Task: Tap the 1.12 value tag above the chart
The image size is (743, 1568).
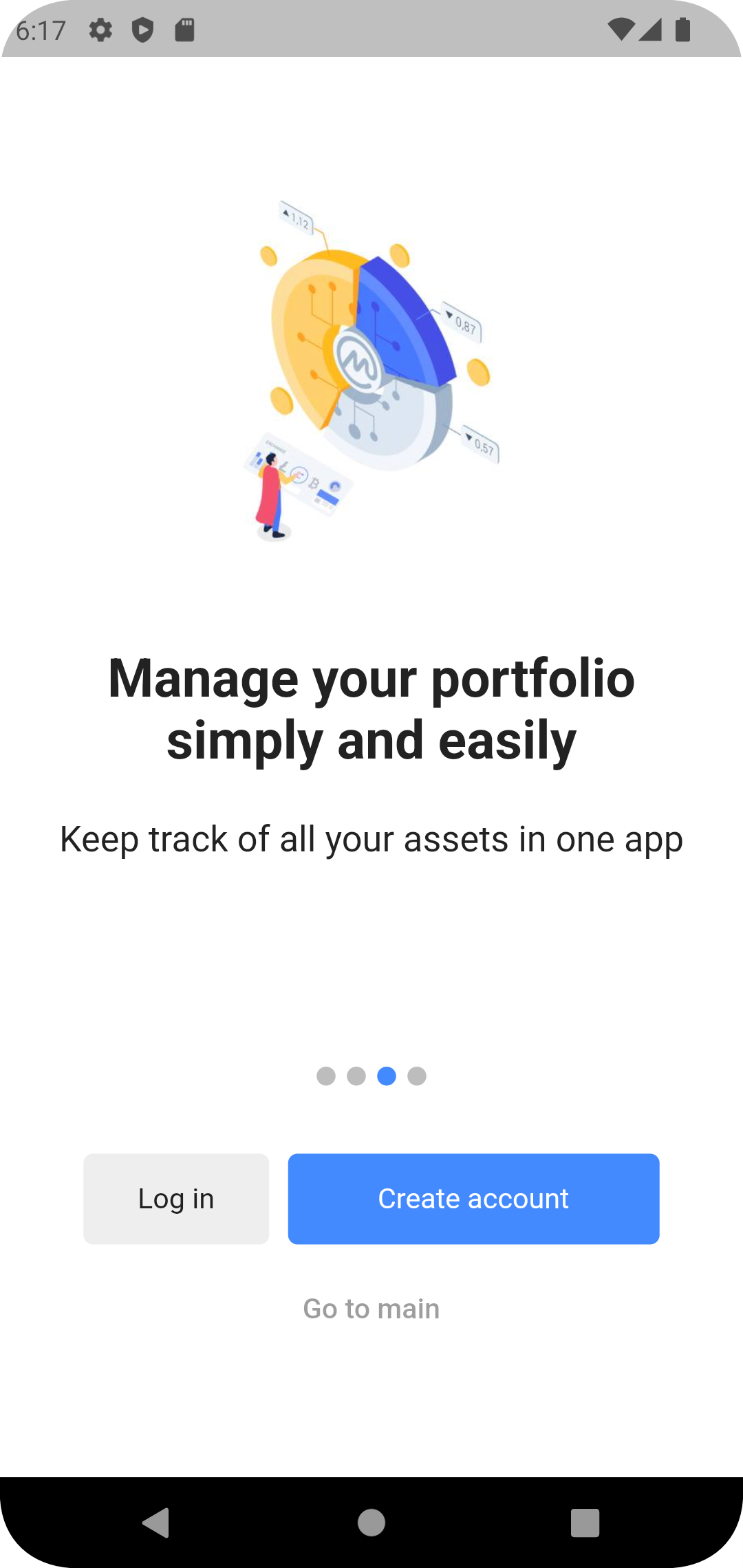Action: click(x=296, y=216)
